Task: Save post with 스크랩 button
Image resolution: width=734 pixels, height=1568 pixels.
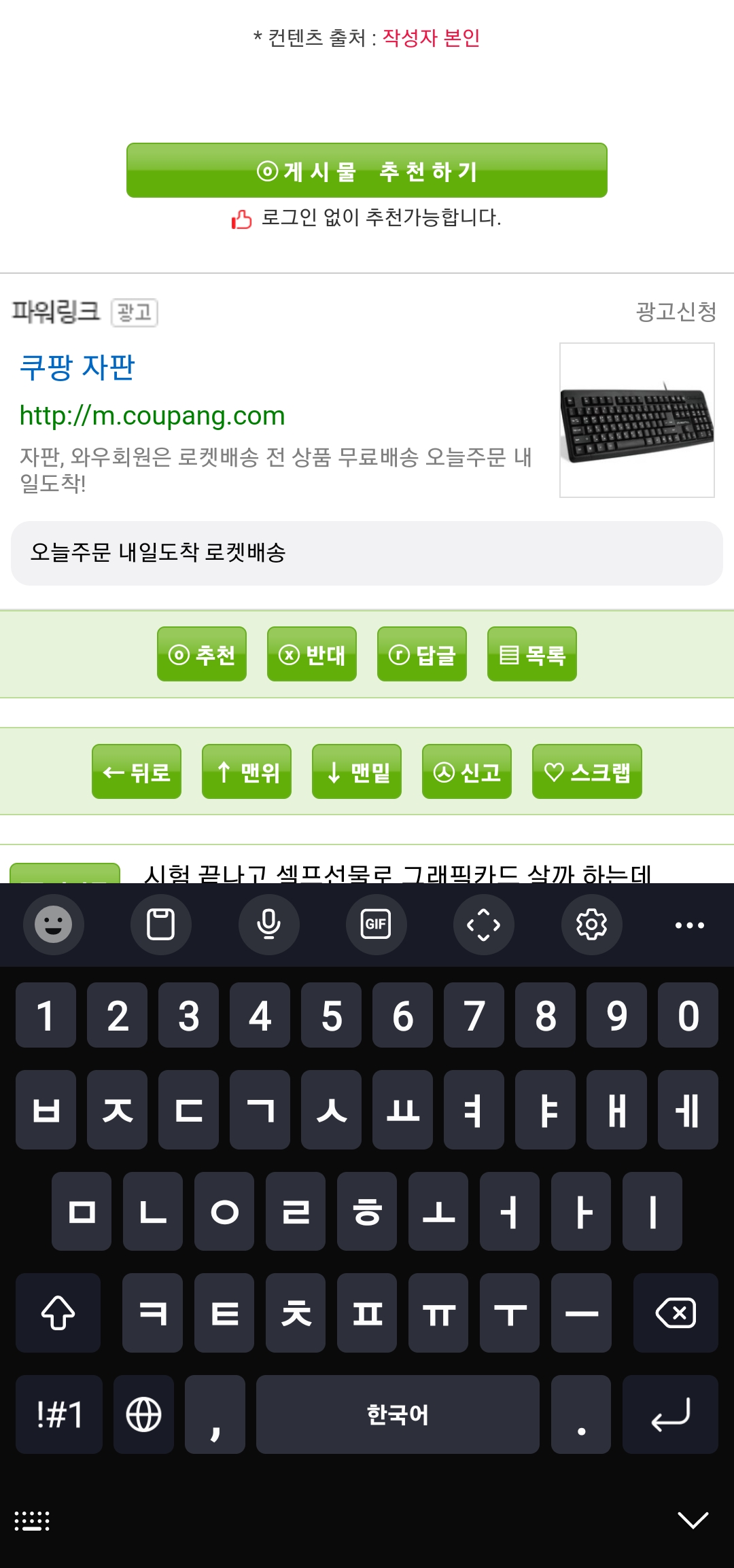Action: [587, 772]
